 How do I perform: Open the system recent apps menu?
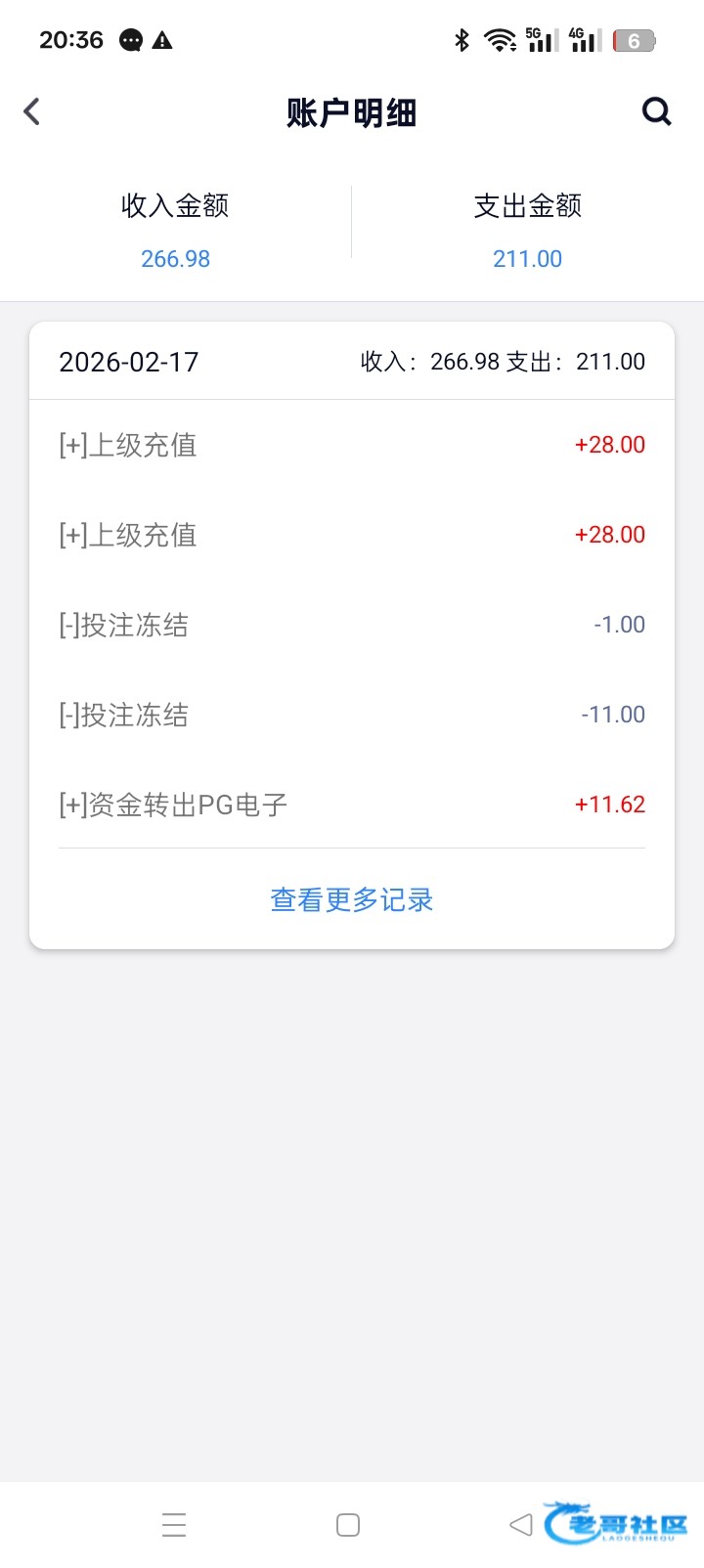point(174,1525)
